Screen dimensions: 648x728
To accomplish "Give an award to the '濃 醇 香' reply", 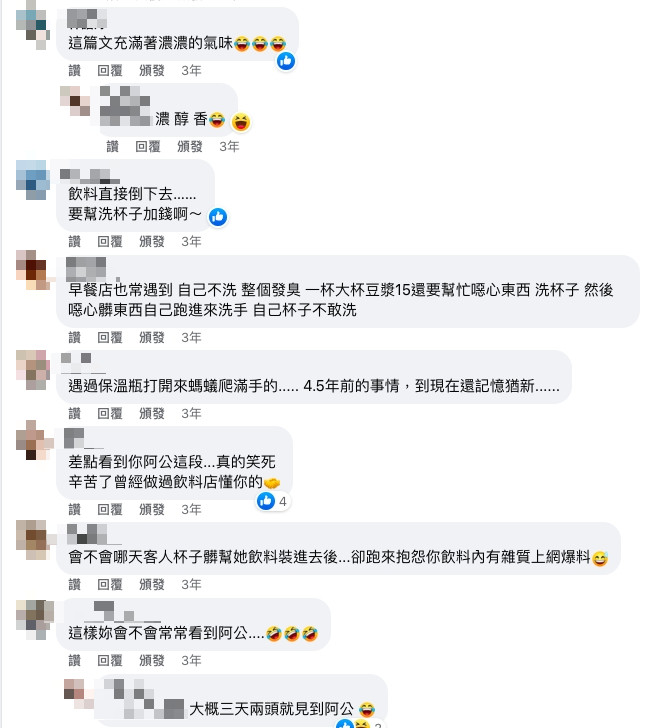I will (x=190, y=146).
